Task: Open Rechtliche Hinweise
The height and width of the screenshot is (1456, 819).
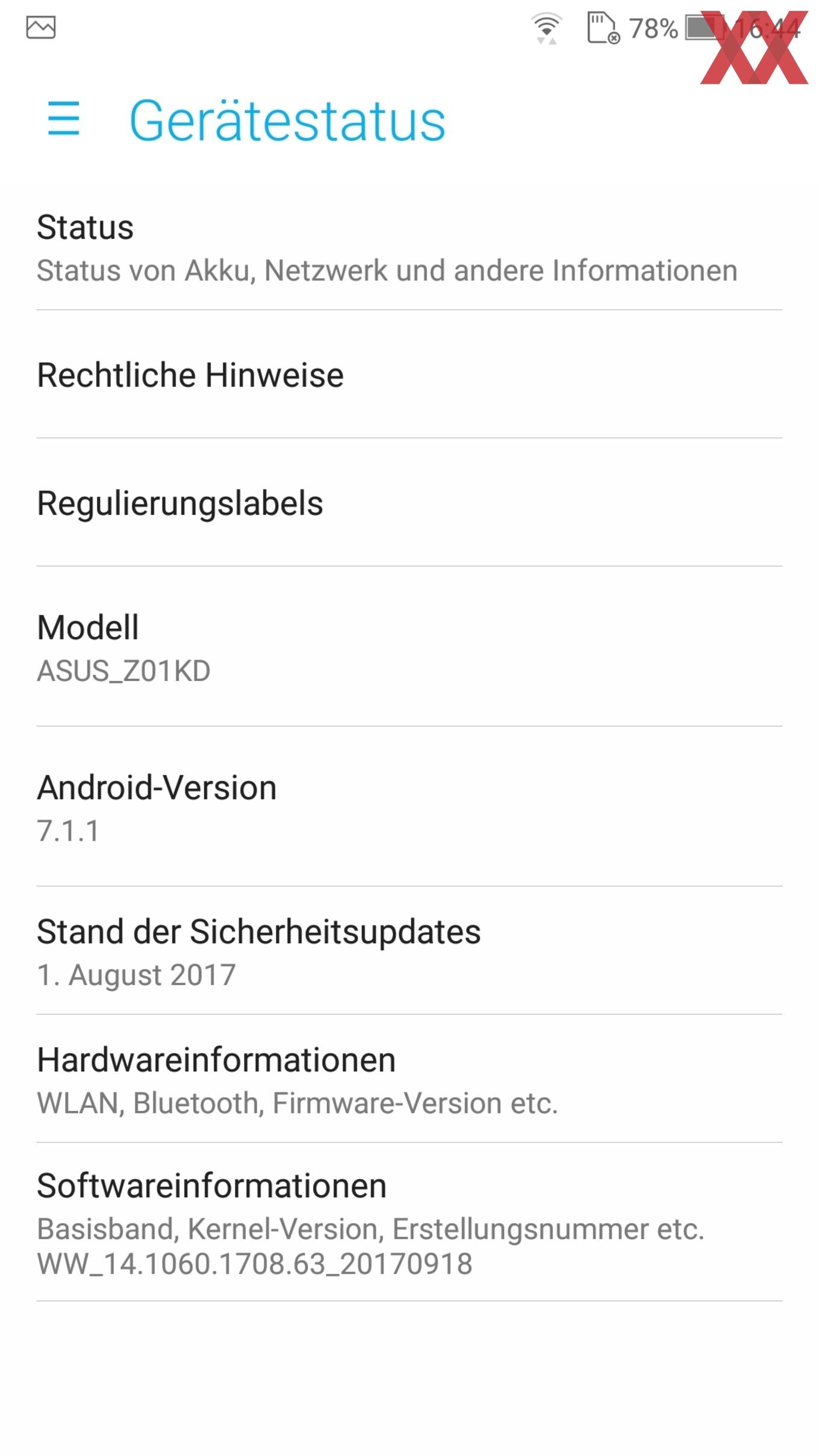Action: (x=409, y=375)
